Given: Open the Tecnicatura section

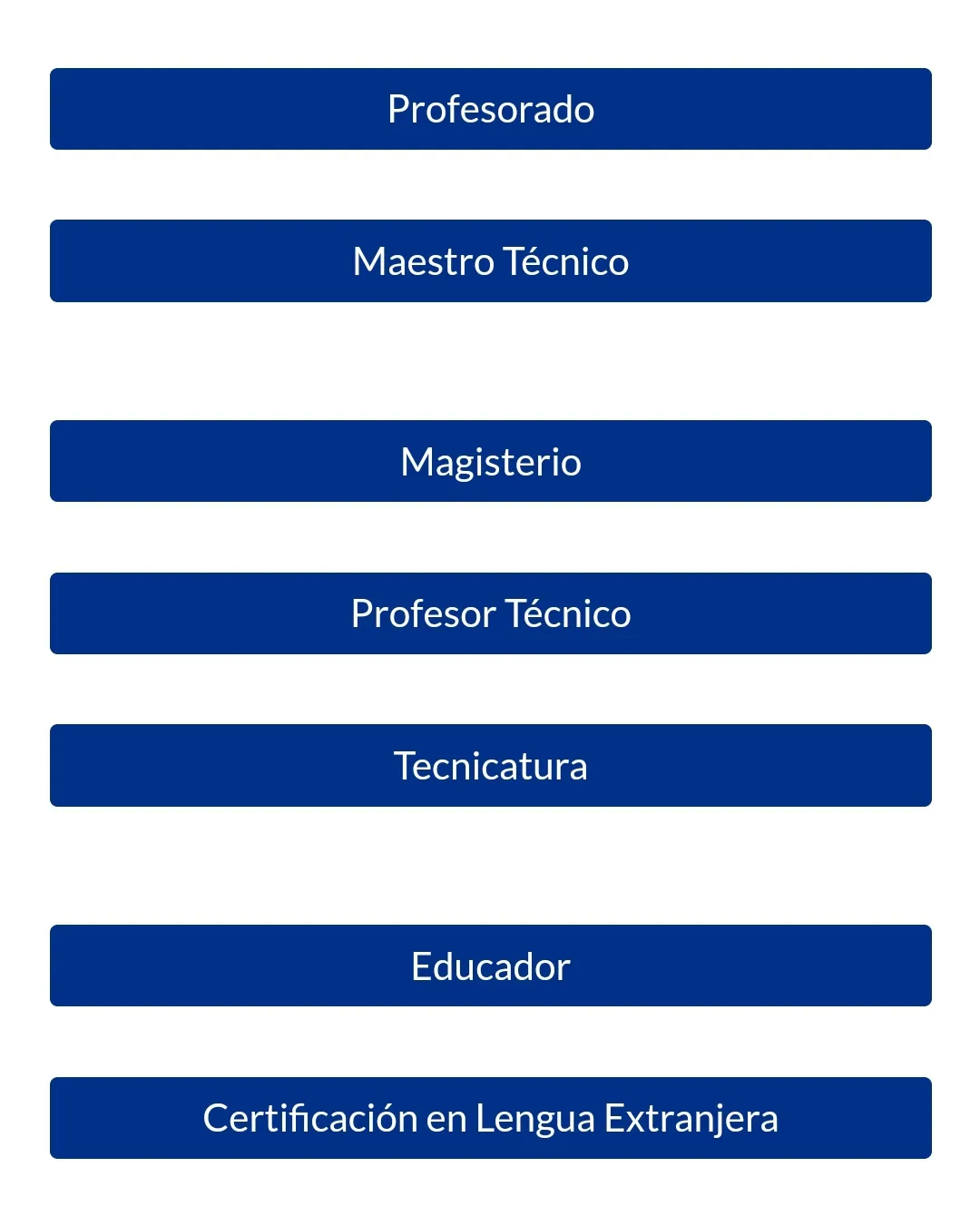Looking at the screenshot, I should [x=490, y=766].
